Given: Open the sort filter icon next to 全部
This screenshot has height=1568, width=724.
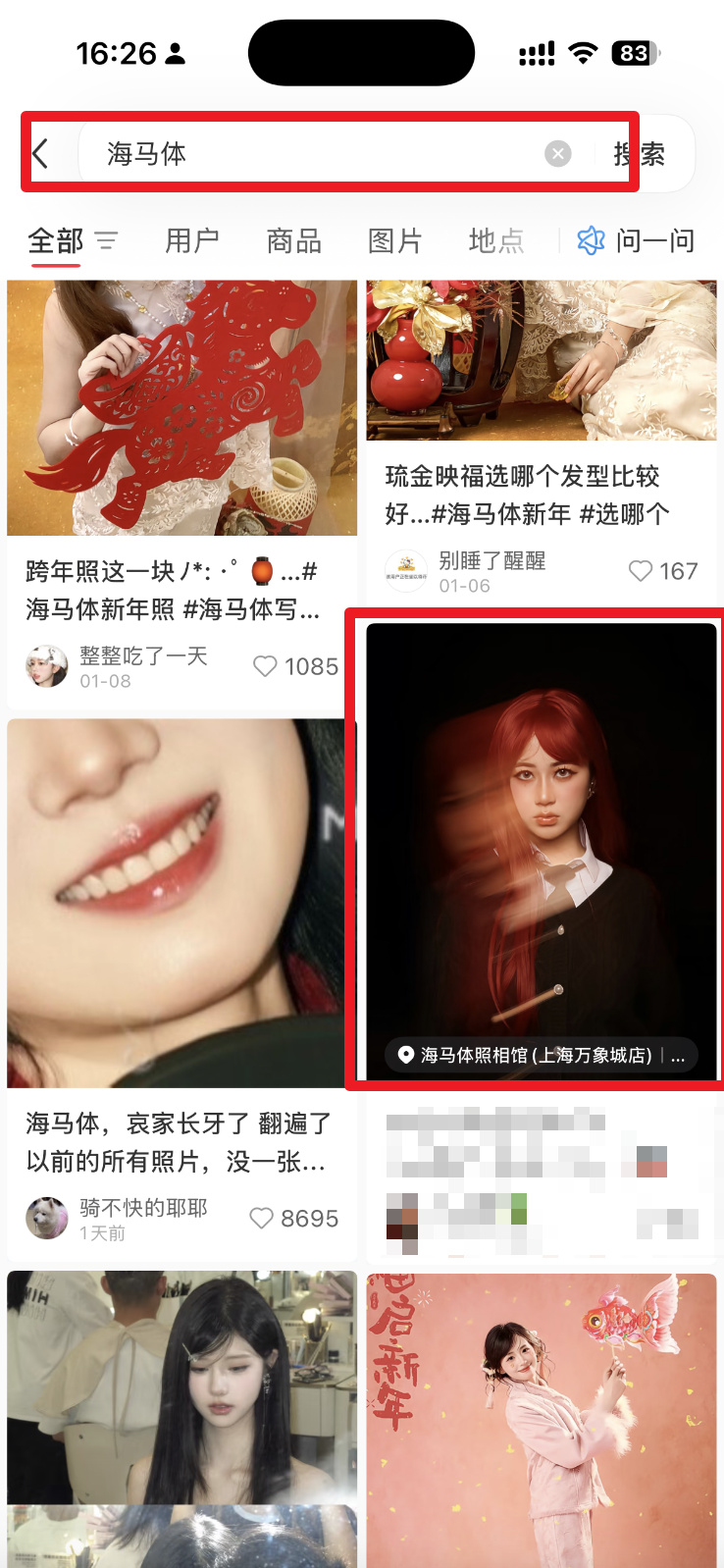Looking at the screenshot, I should [106, 240].
